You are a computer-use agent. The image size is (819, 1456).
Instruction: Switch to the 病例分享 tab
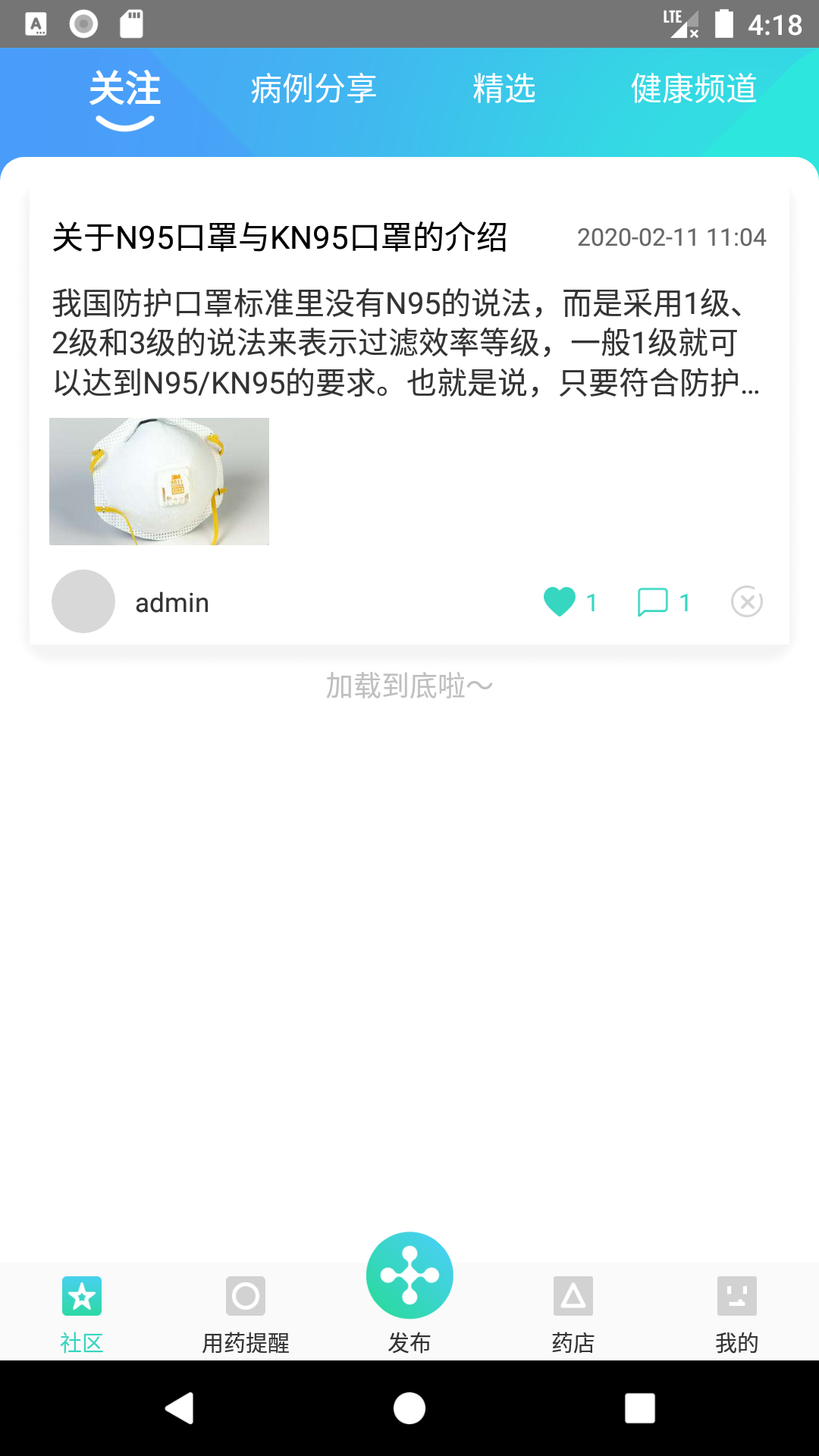(313, 89)
